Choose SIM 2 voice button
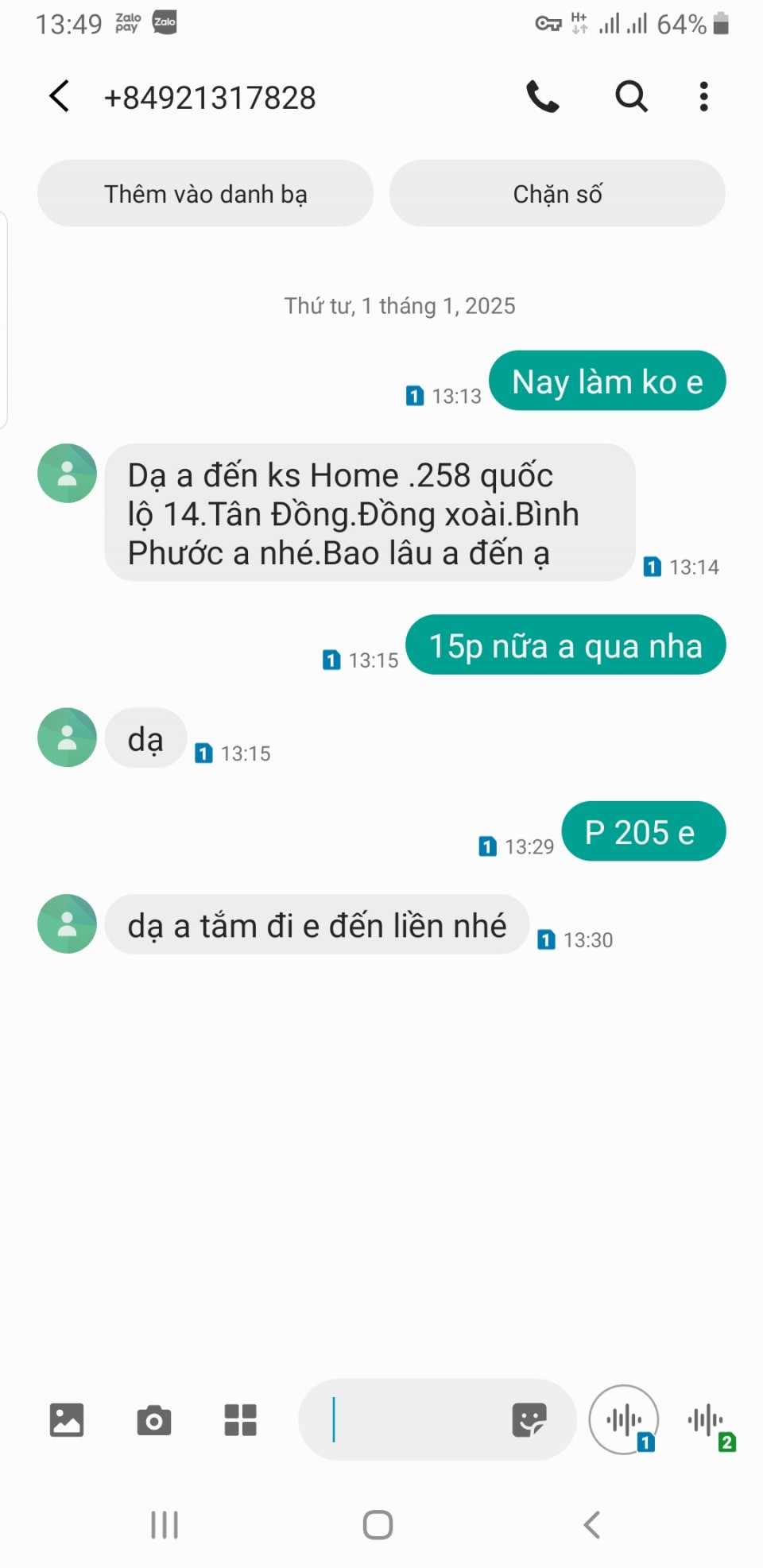The height and width of the screenshot is (1568, 763). [707, 1420]
